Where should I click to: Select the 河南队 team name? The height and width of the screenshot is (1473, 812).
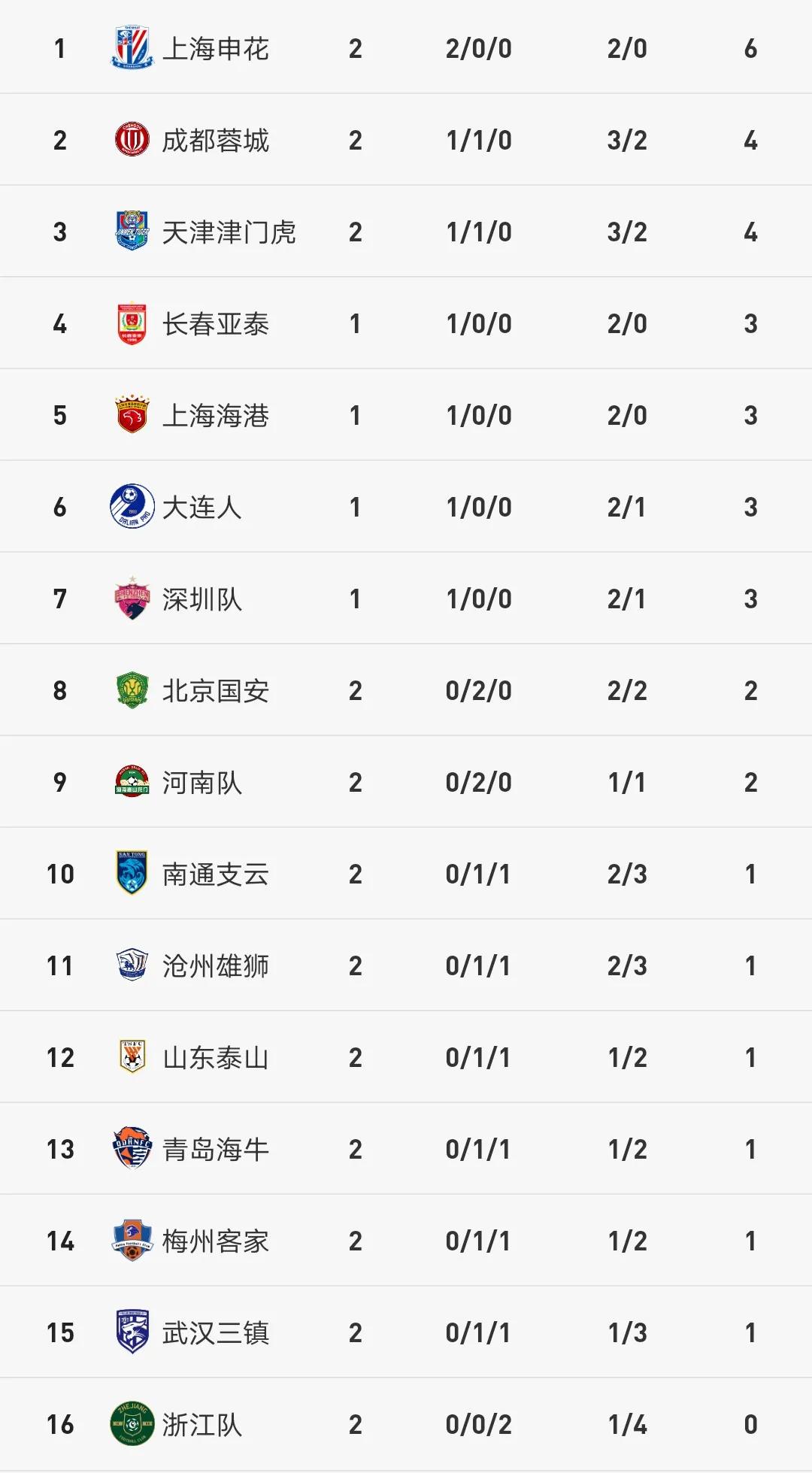[x=201, y=781]
